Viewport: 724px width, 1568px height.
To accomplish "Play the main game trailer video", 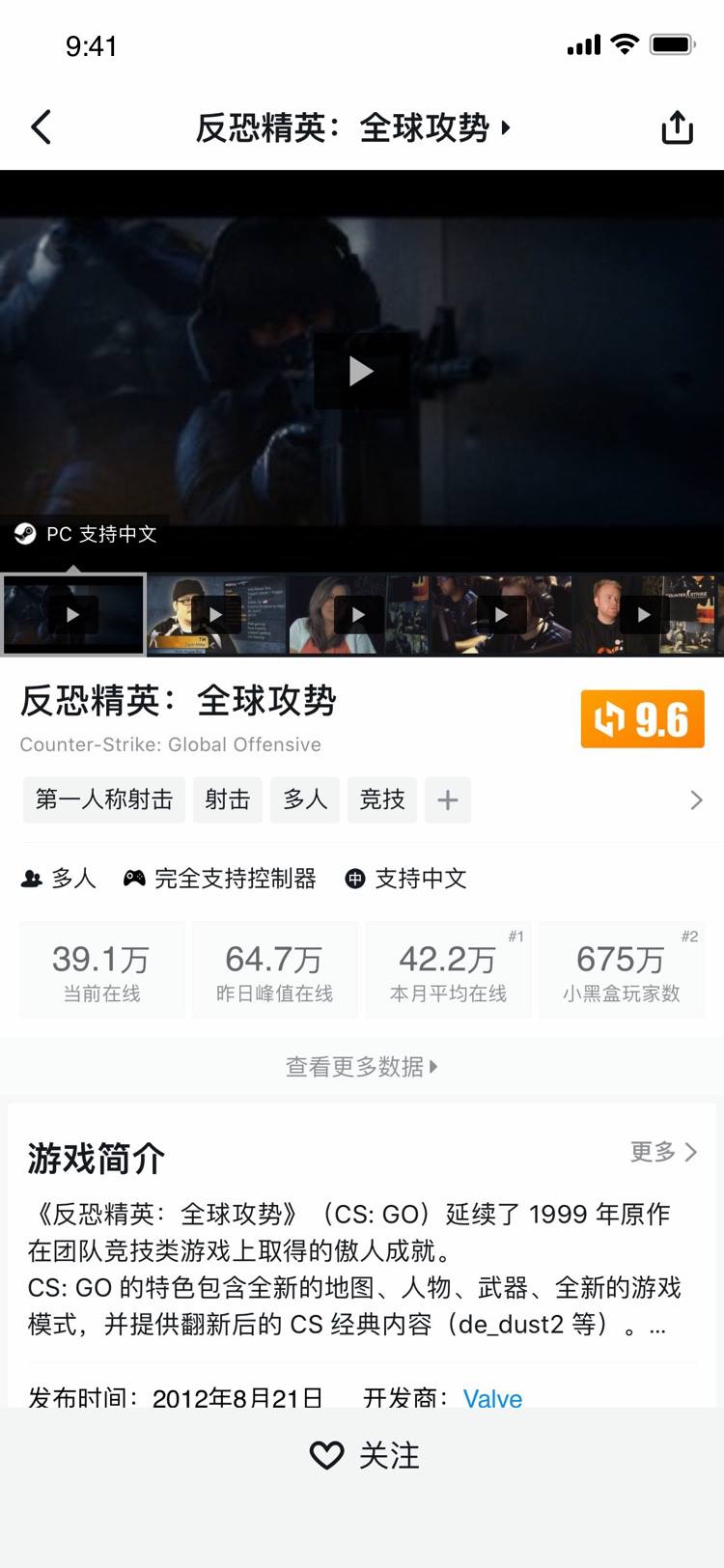I will [x=361, y=371].
